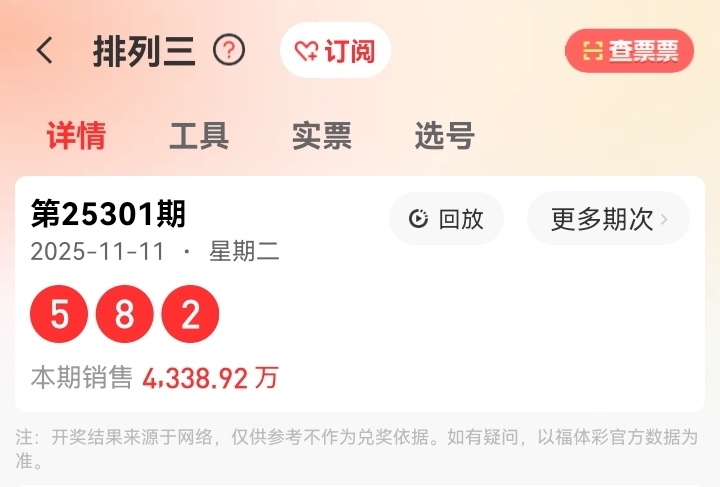720x487 pixels.
Task: View 更多期次 for more draws
Action: (608, 218)
